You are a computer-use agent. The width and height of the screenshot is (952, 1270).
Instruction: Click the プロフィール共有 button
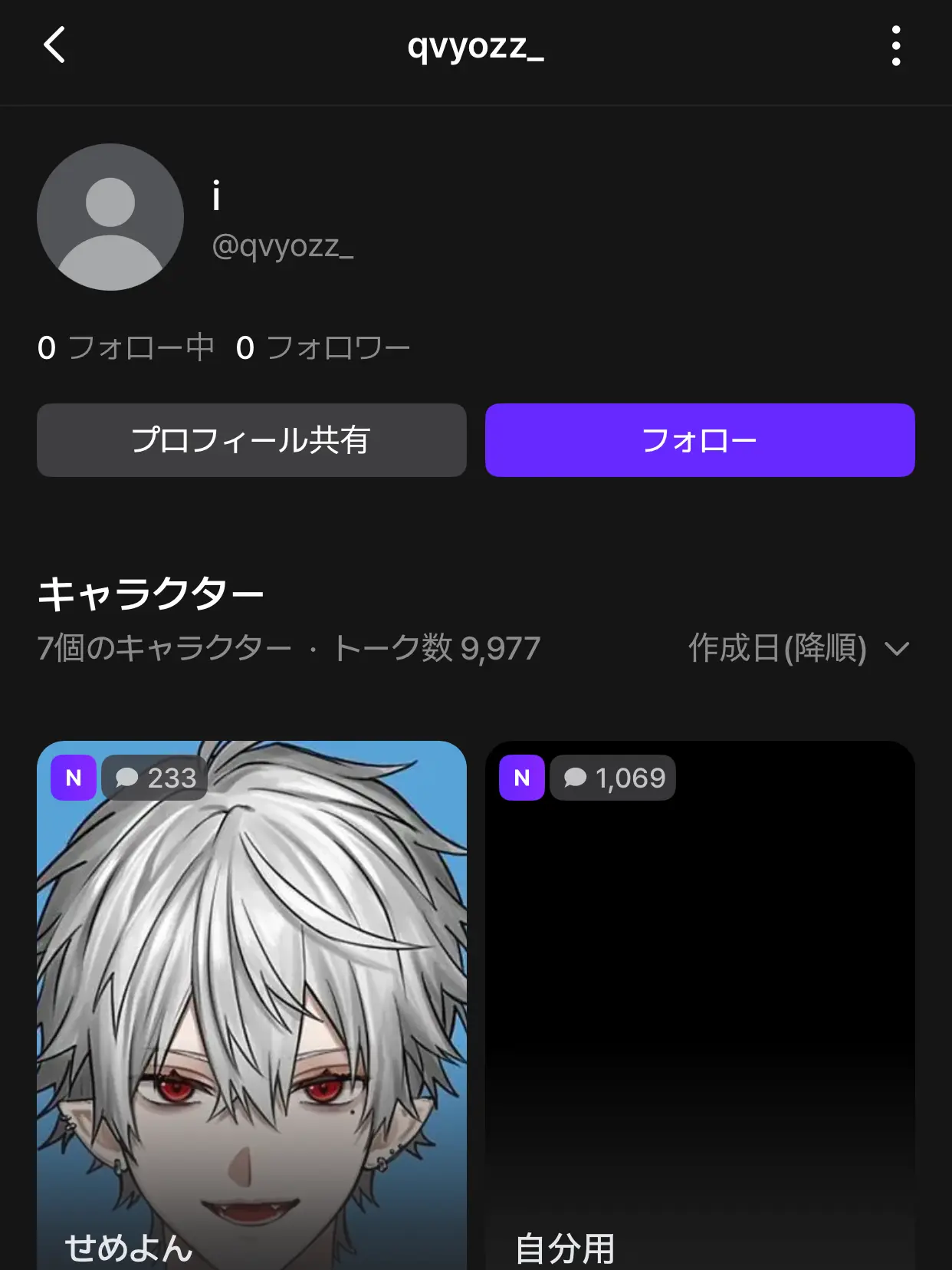click(x=251, y=439)
